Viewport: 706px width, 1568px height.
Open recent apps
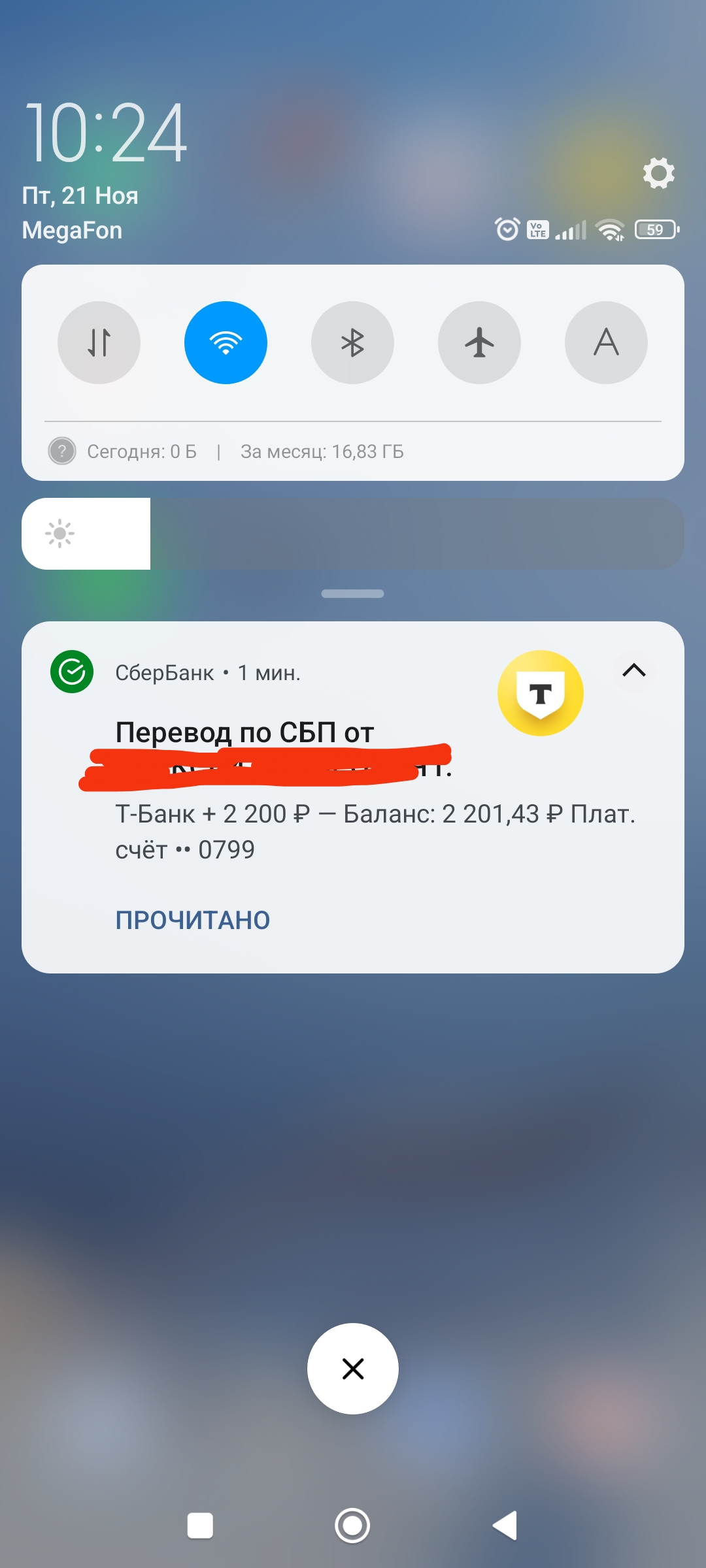tap(200, 1526)
